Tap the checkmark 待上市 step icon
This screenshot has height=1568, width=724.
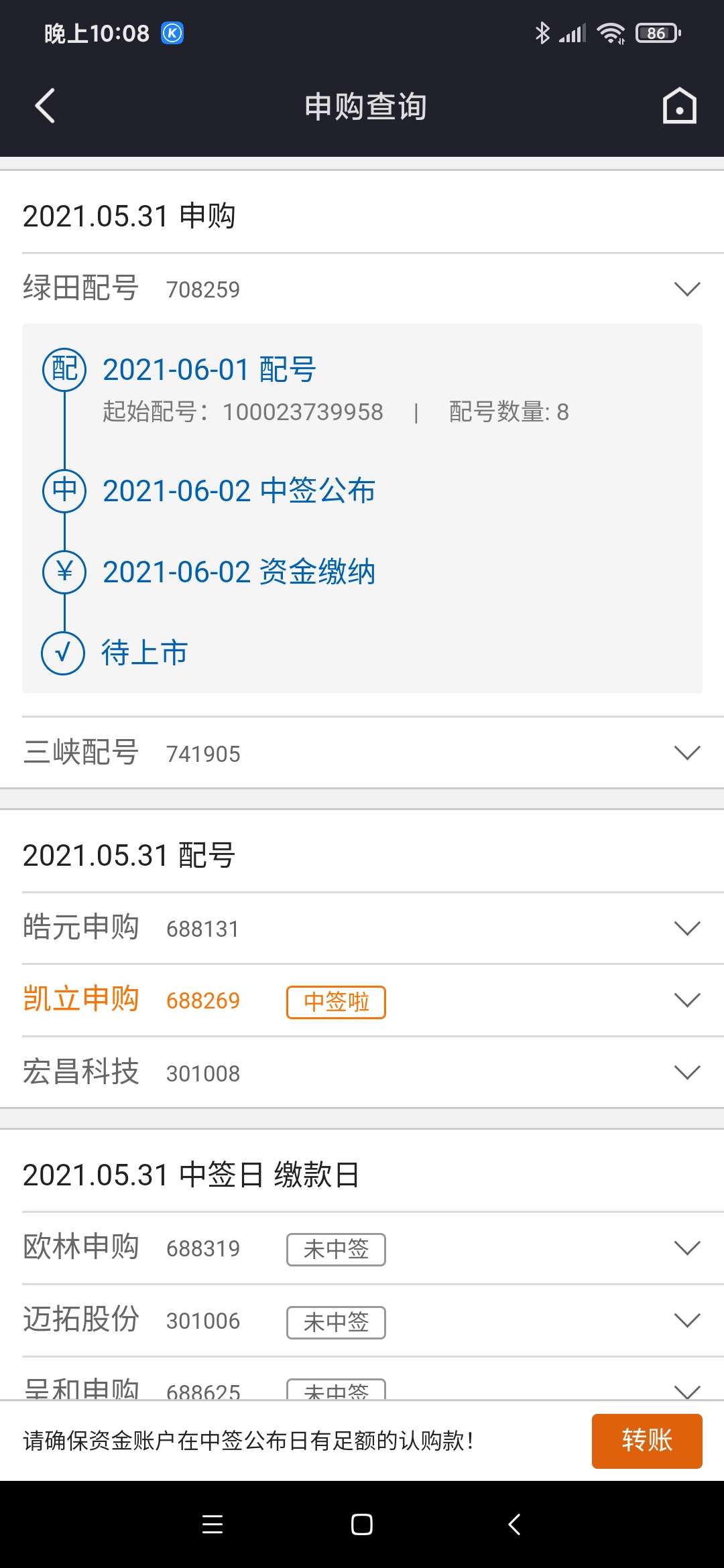(62, 651)
